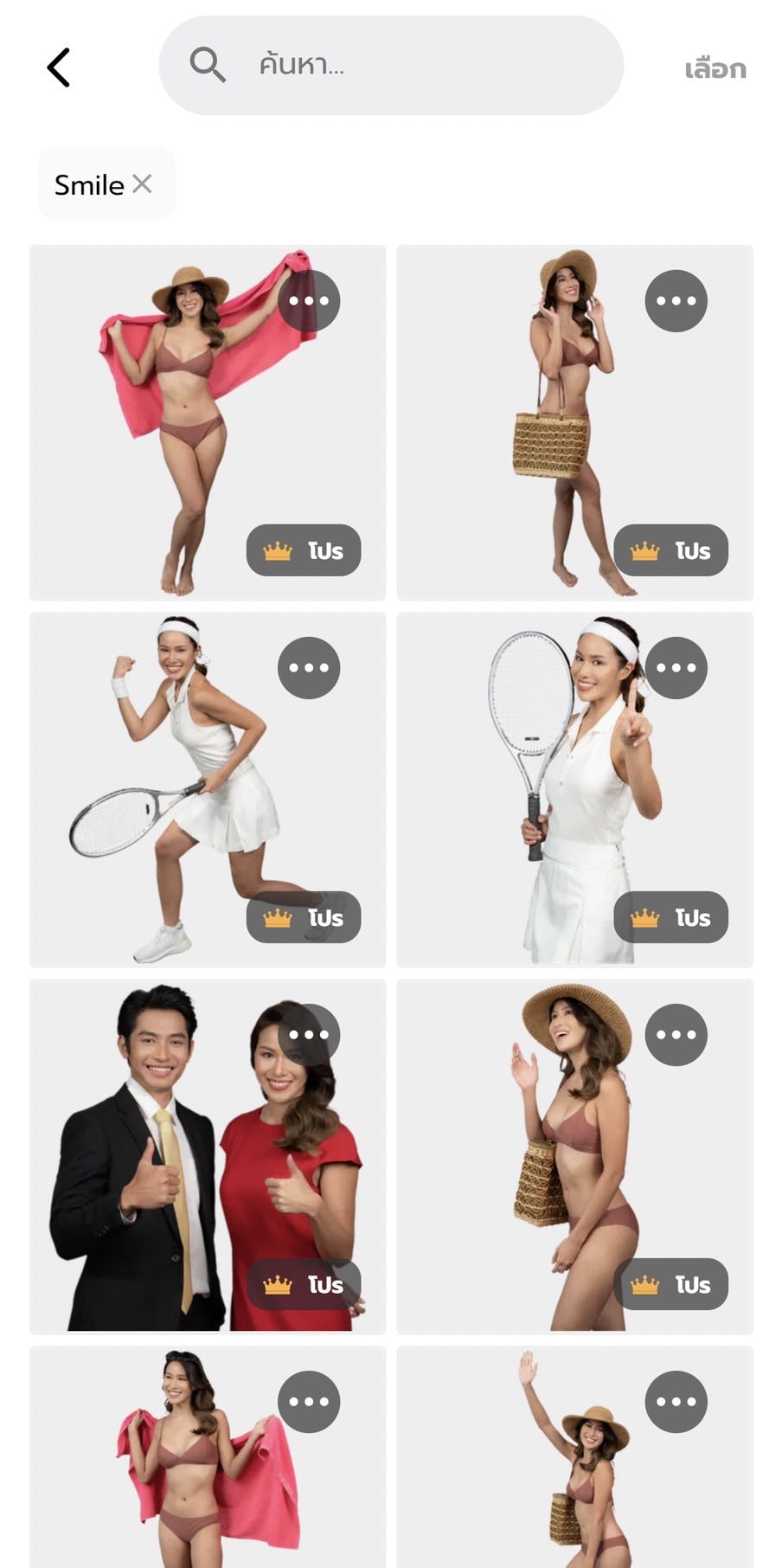Open more options on peace sign tennis image
Screen dimensions: 782x1568
pos(676,668)
